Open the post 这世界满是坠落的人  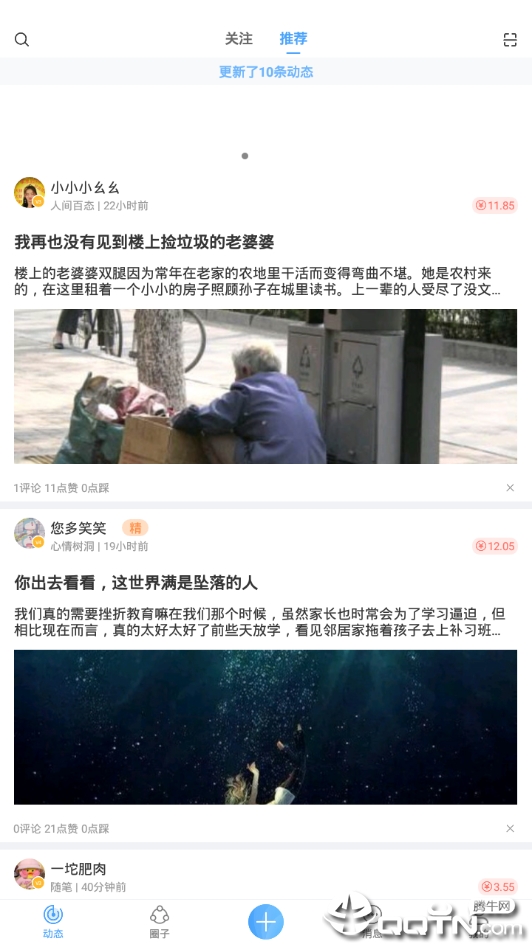pyautogui.click(x=136, y=582)
